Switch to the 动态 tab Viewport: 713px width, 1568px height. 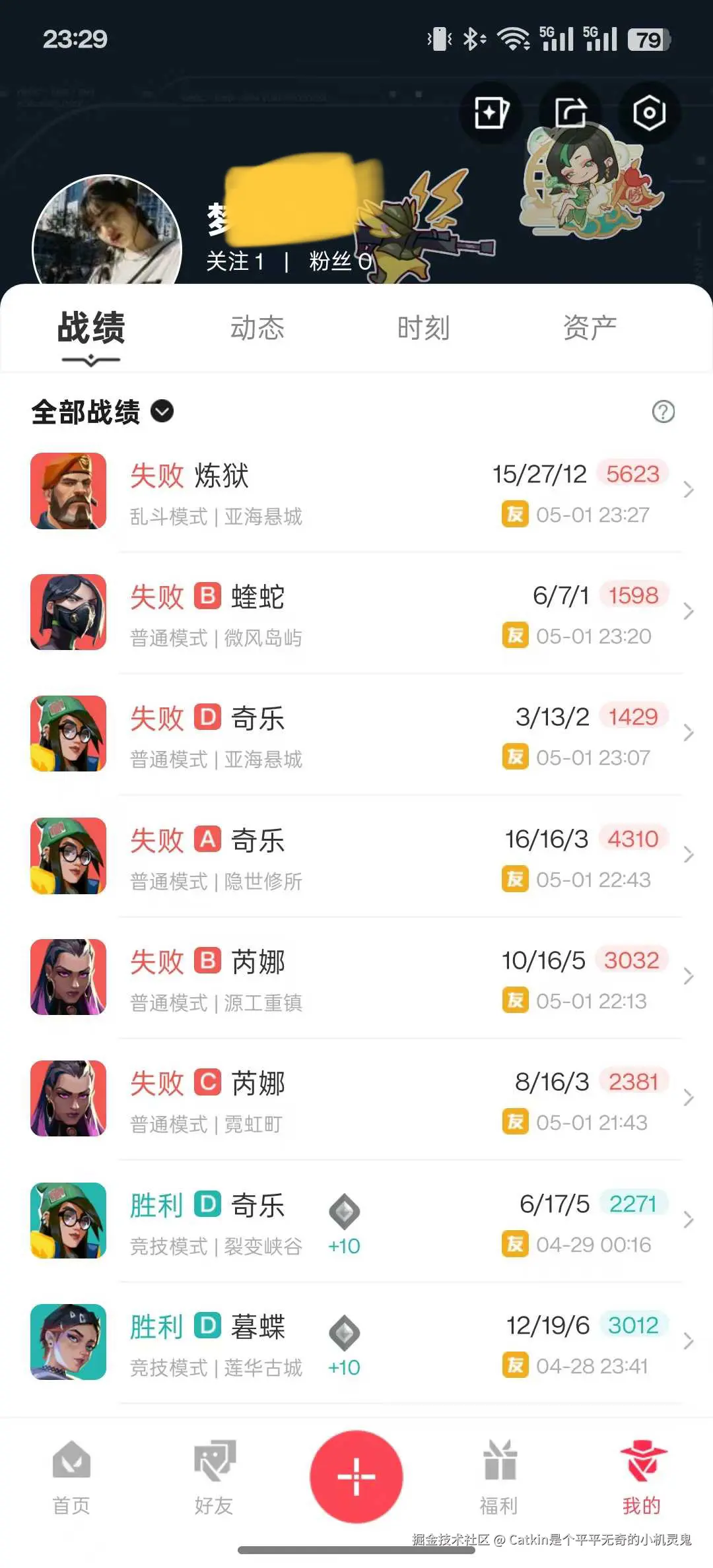(258, 328)
